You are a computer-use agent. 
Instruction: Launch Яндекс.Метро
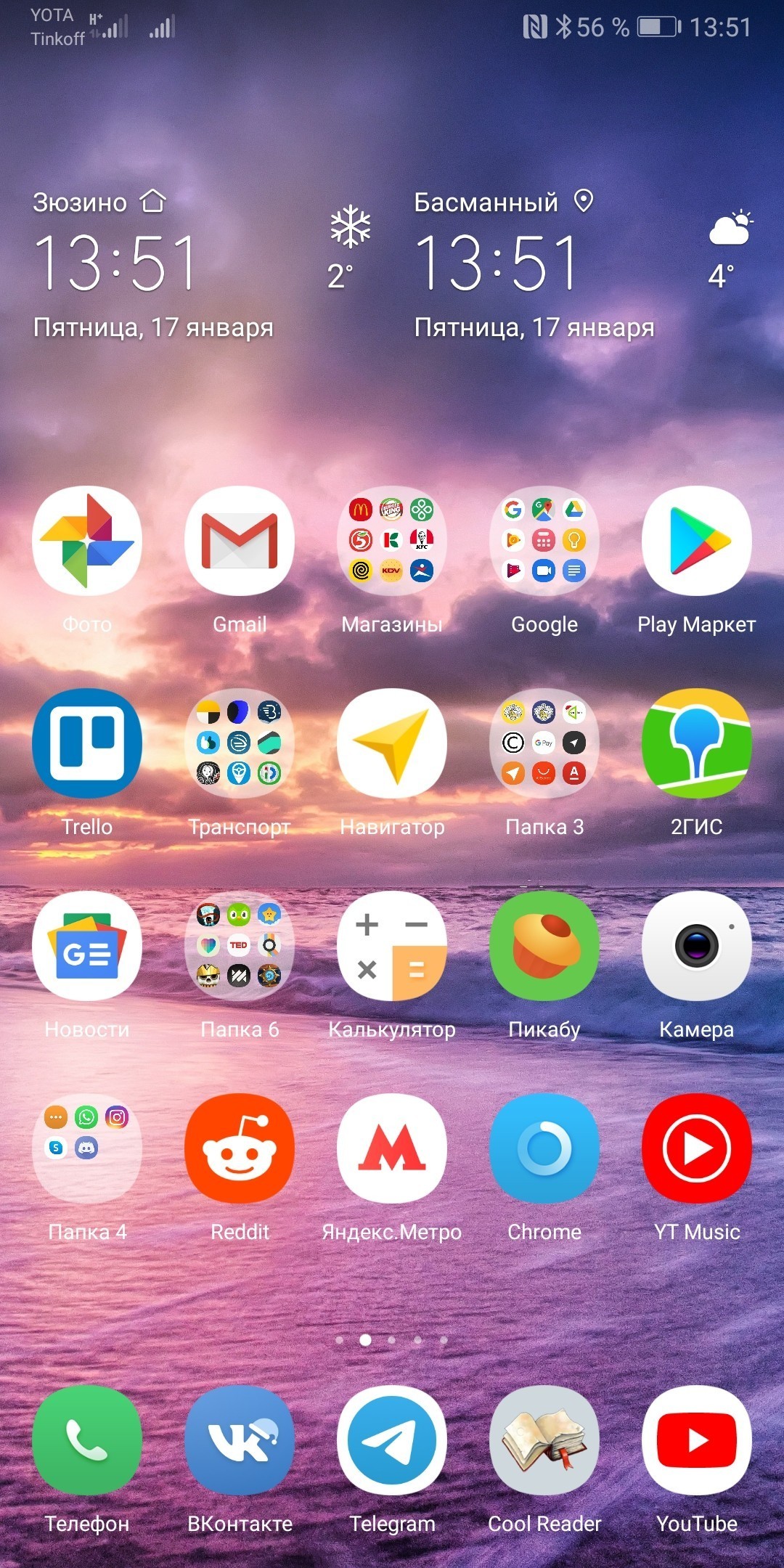(392, 1148)
